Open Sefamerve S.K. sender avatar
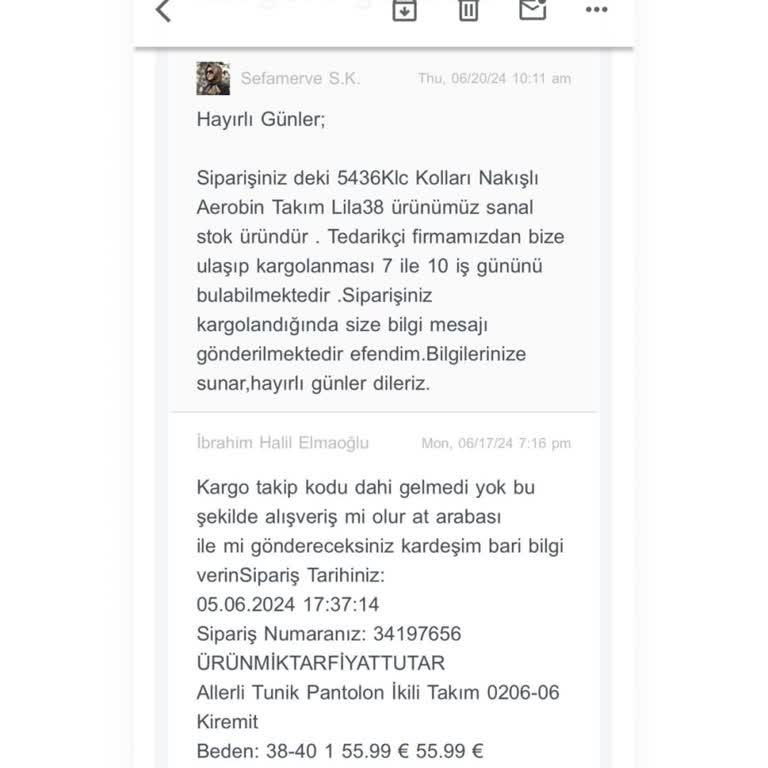 [213, 78]
